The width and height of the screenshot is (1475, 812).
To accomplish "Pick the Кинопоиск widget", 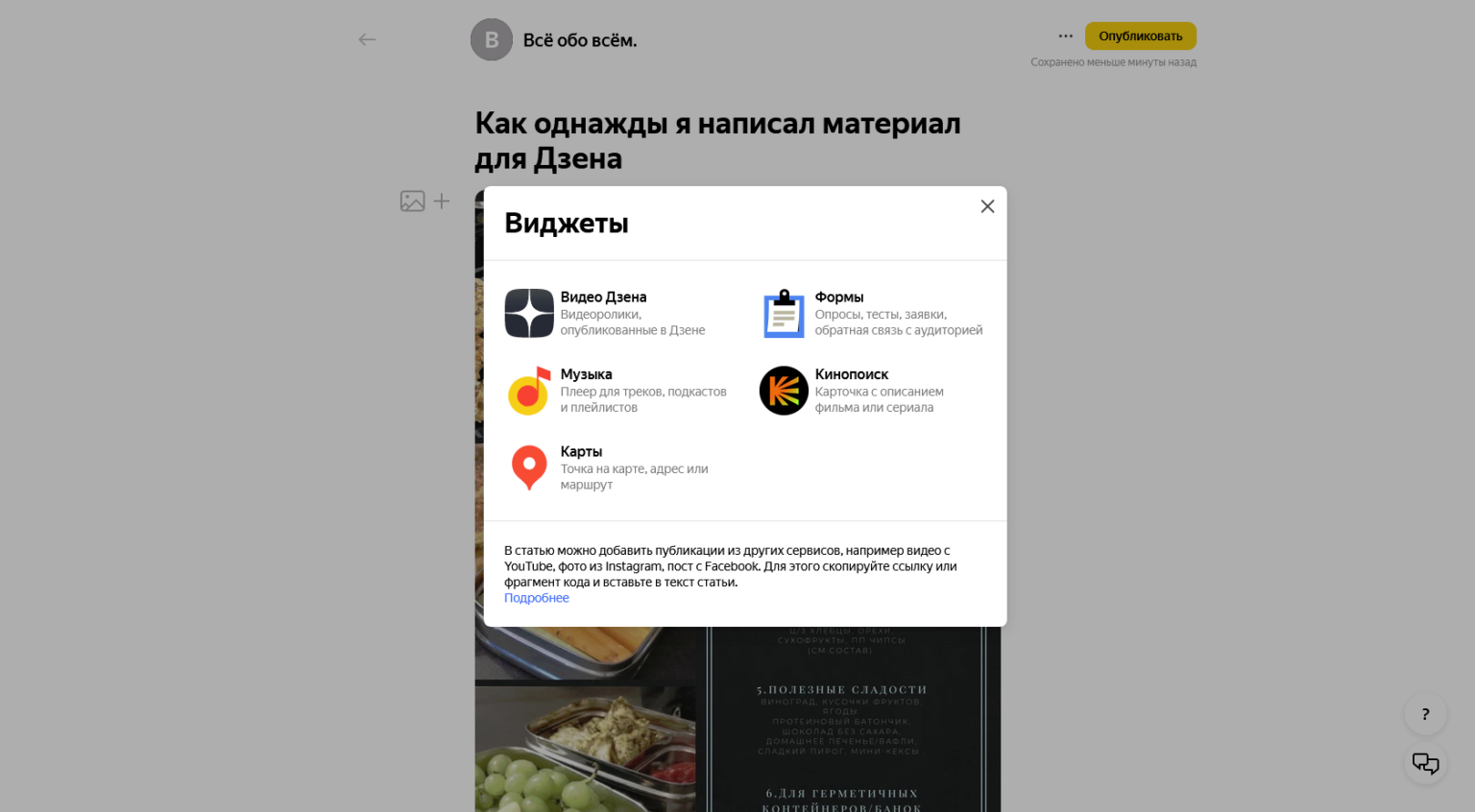I will [x=851, y=391].
